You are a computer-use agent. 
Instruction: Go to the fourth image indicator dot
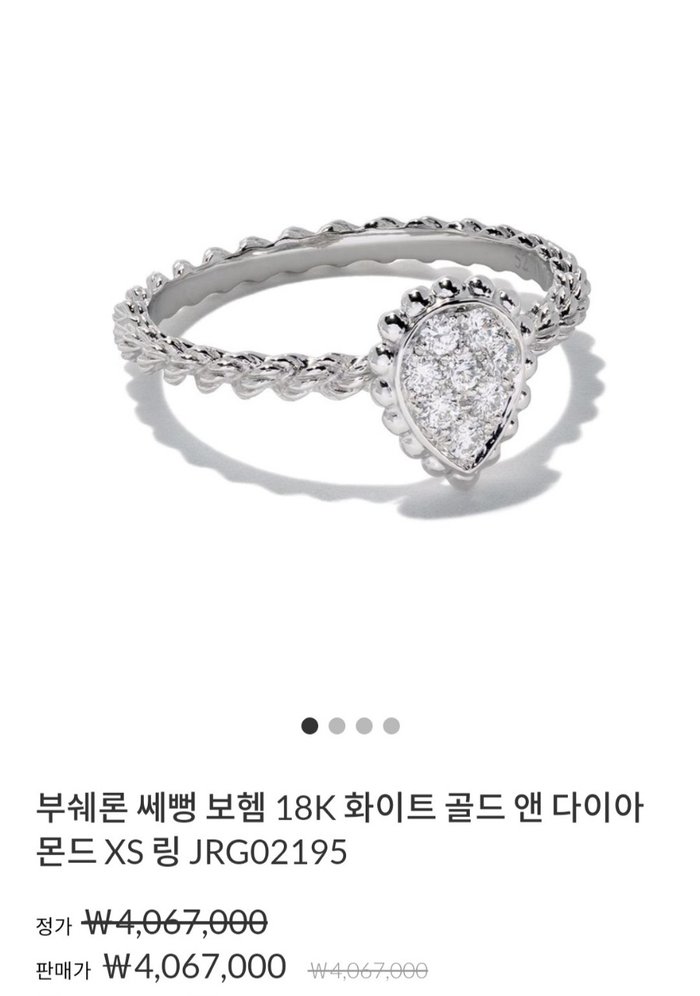coord(391,725)
